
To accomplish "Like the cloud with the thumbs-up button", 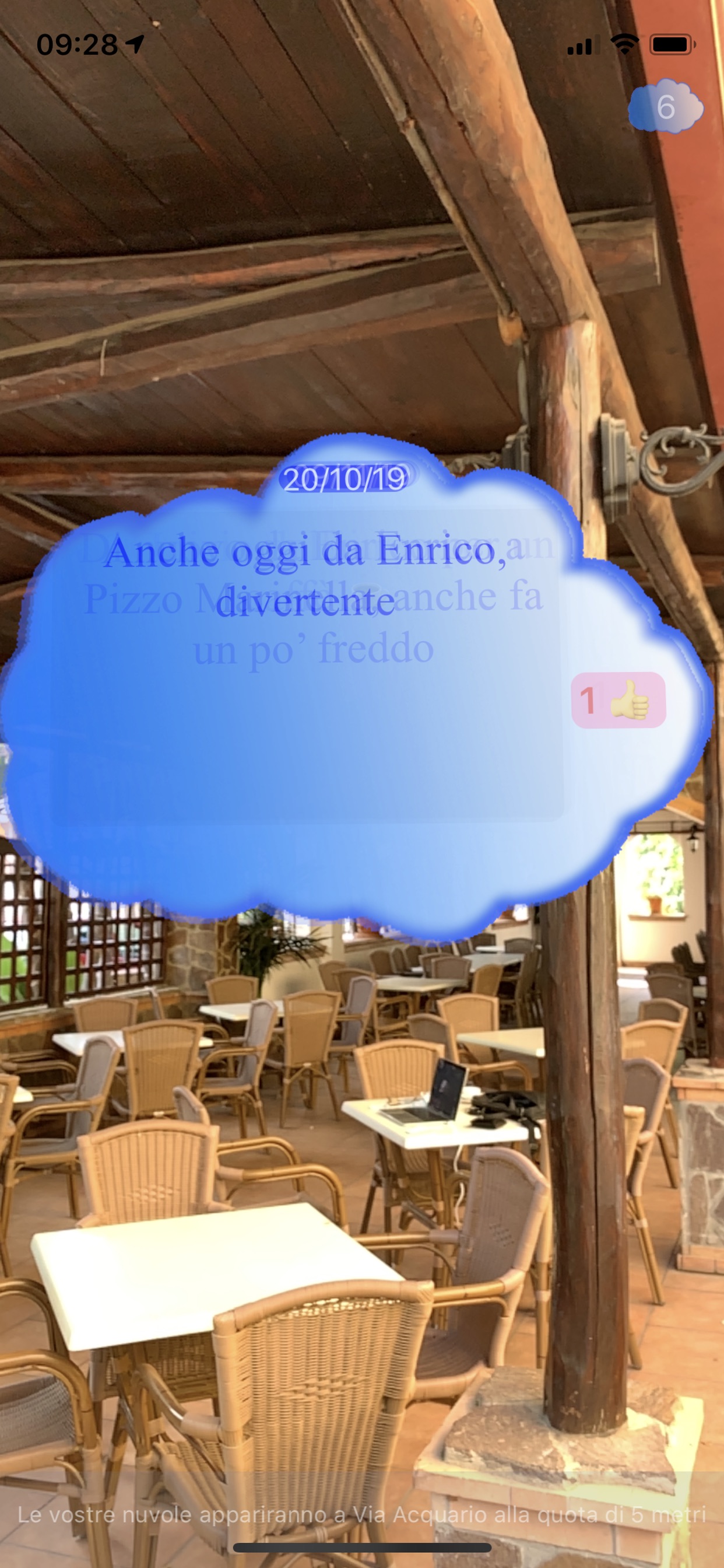I will [618, 700].
